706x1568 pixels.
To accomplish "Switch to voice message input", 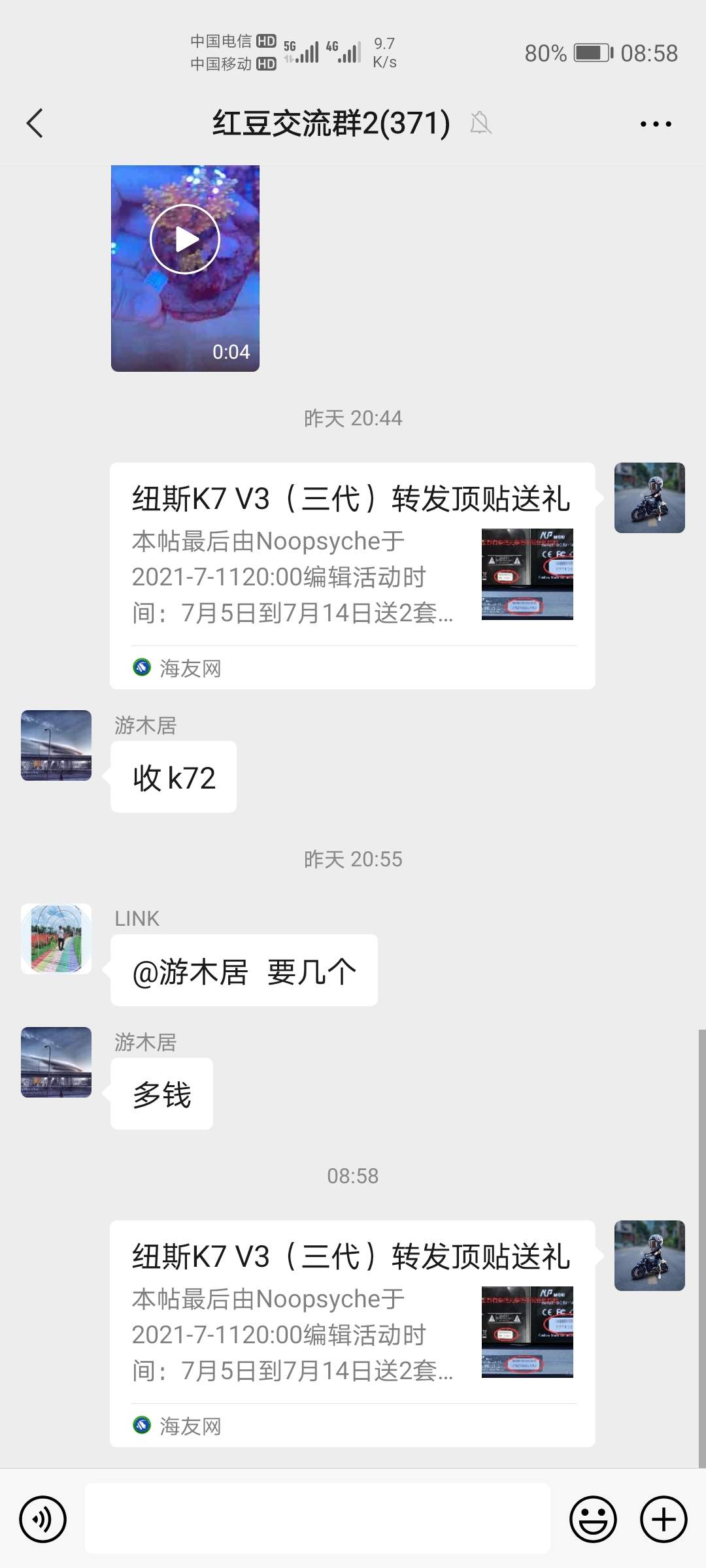I will pos(43,1519).
